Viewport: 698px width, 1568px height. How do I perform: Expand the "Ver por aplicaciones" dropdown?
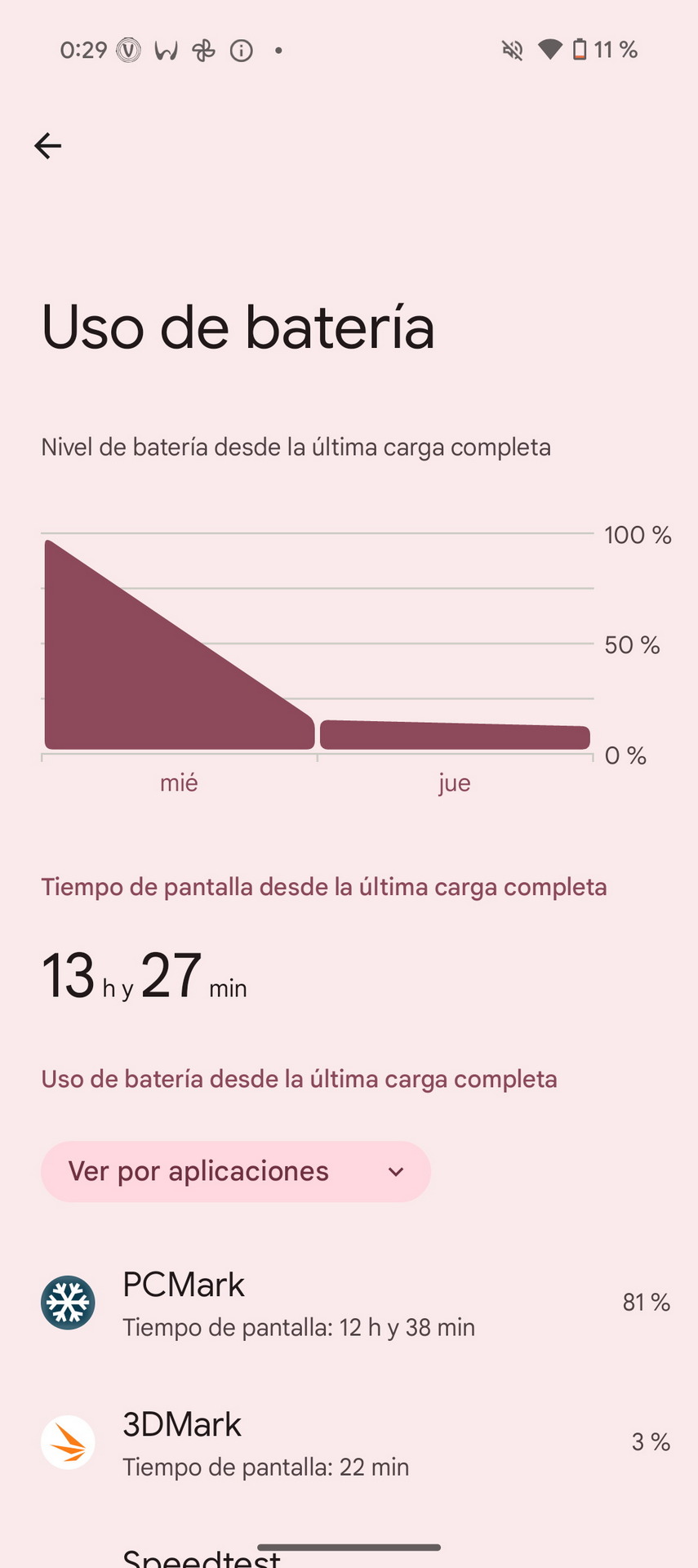pos(236,1171)
